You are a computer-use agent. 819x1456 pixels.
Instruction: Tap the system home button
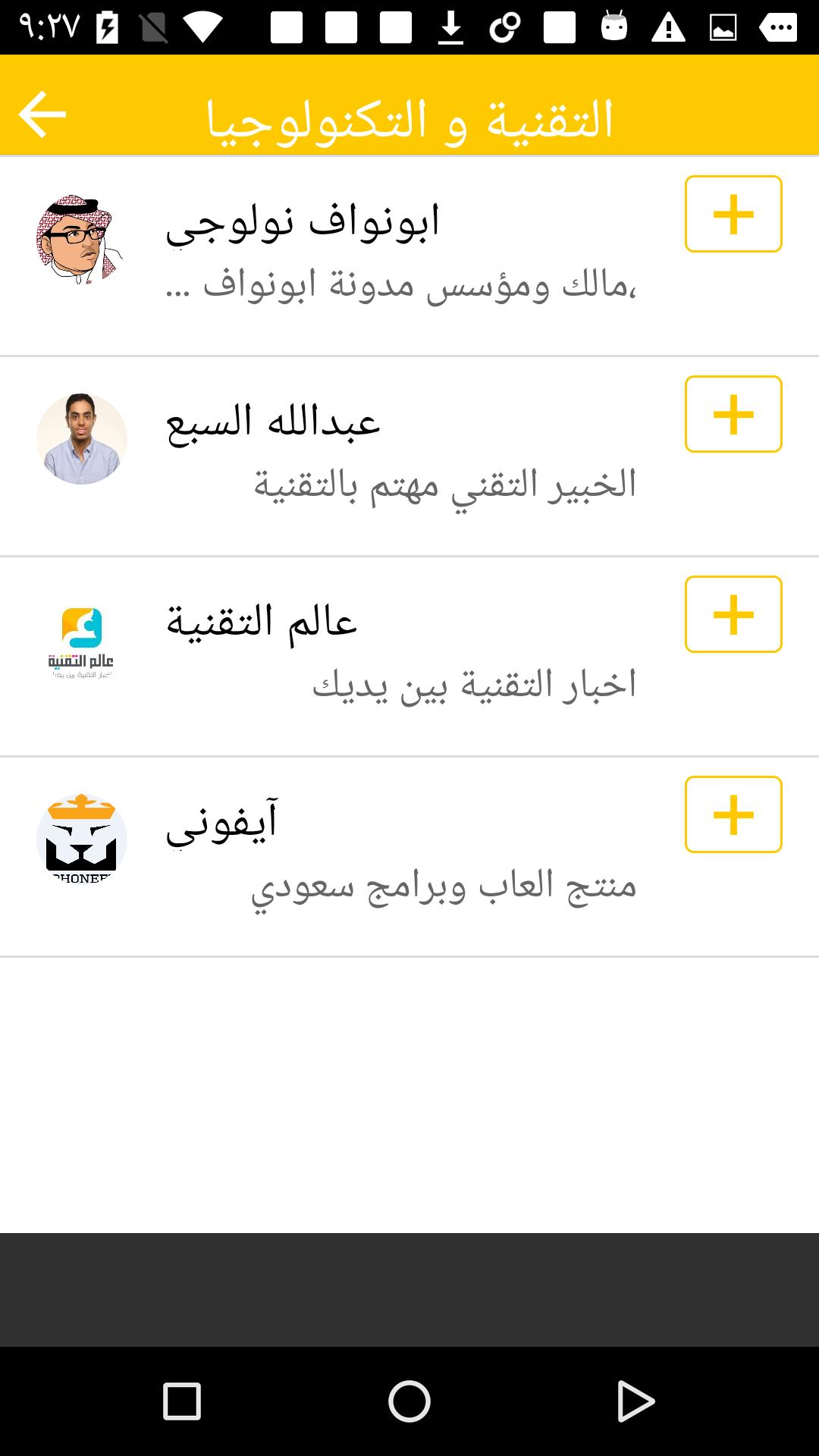(x=409, y=1401)
